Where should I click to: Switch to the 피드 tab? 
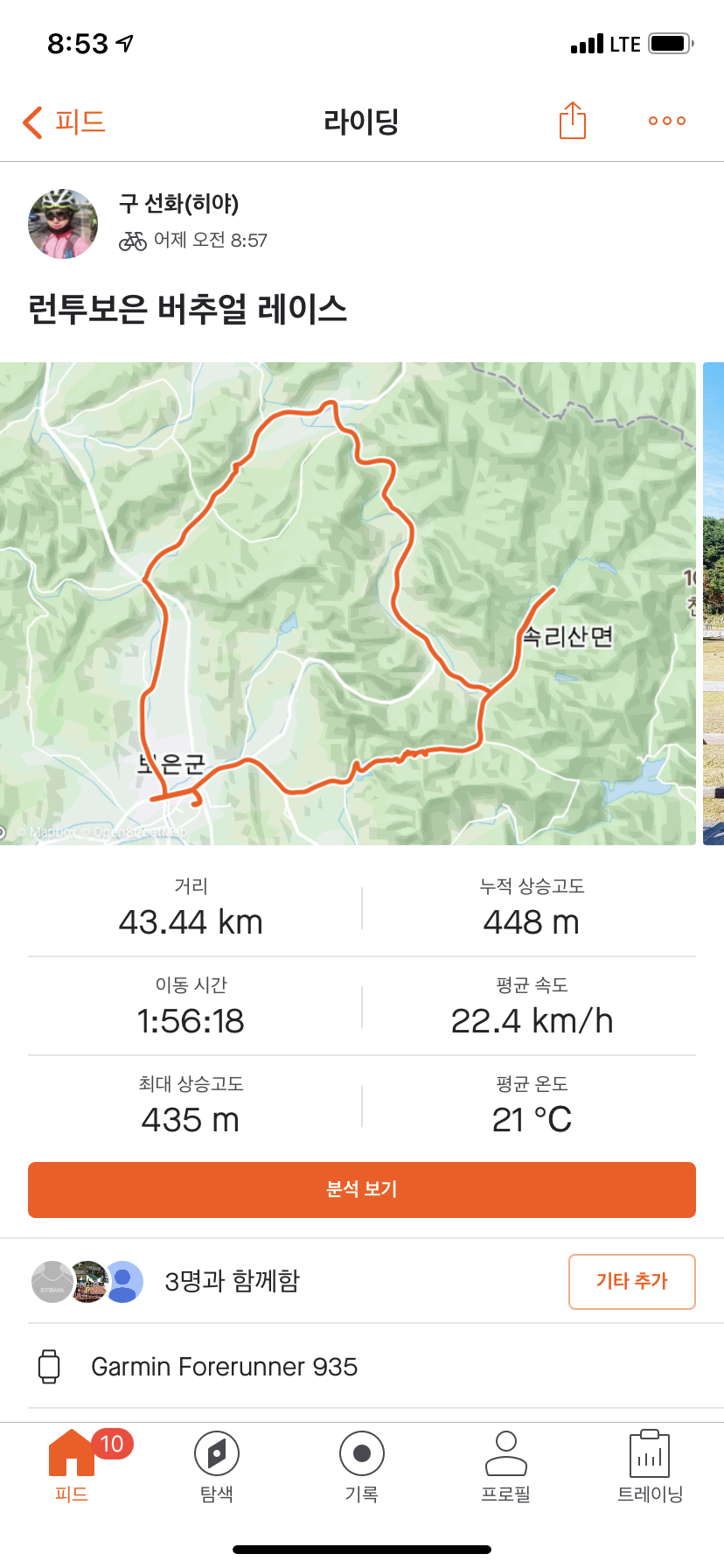click(x=72, y=1465)
